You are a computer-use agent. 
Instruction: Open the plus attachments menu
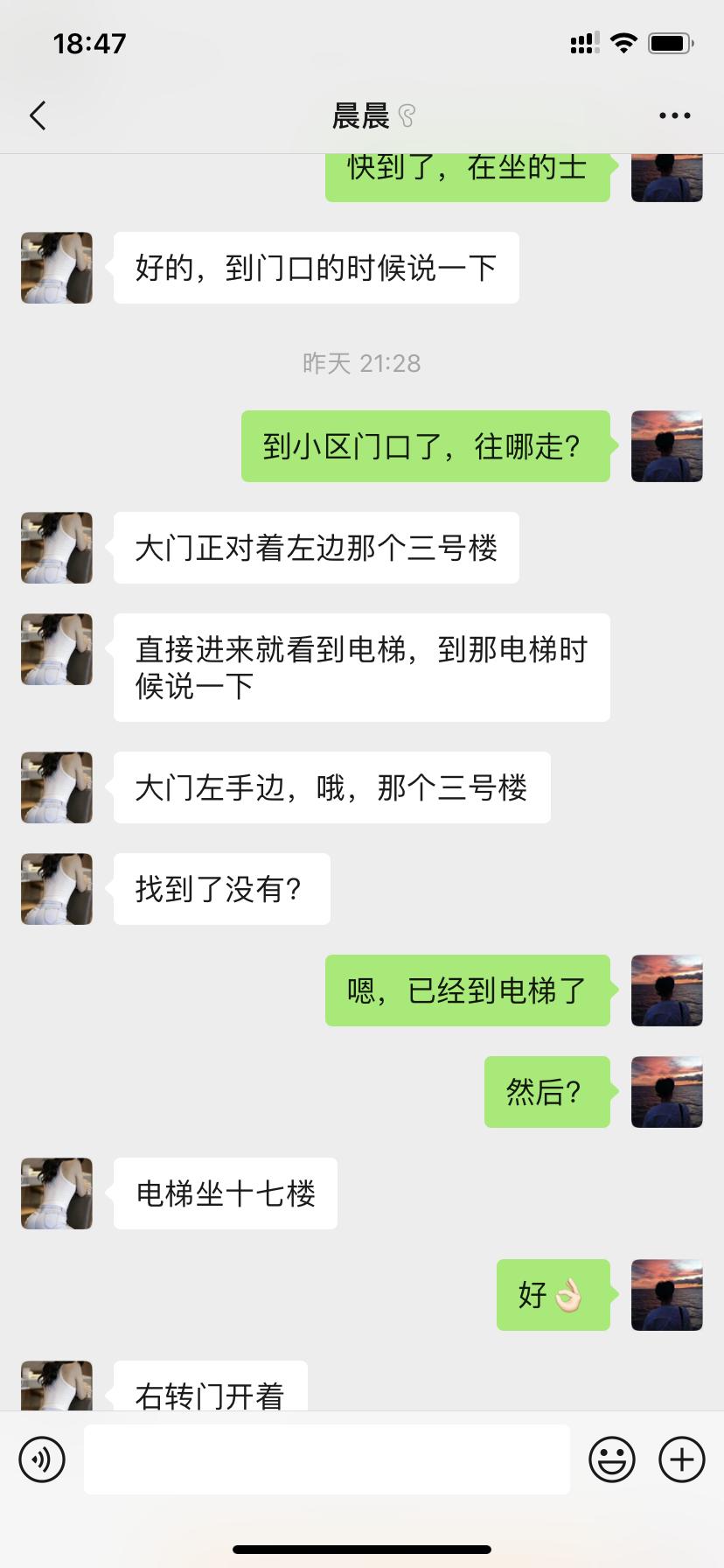(x=682, y=1459)
